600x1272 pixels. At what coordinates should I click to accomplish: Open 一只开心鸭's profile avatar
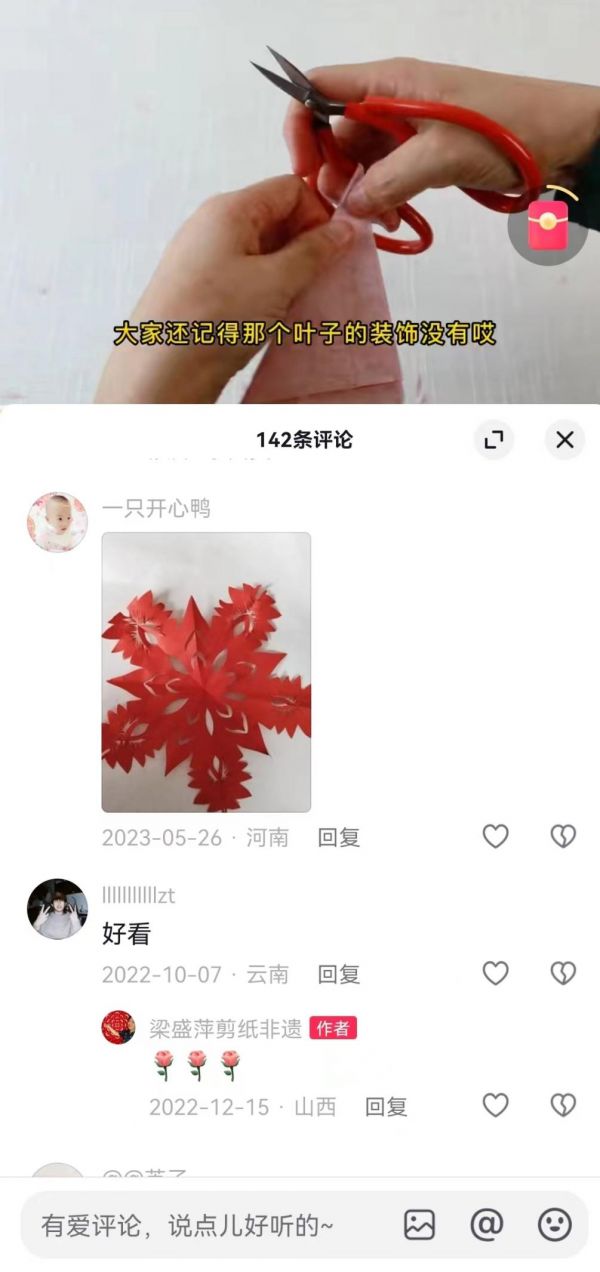pyautogui.click(x=57, y=522)
